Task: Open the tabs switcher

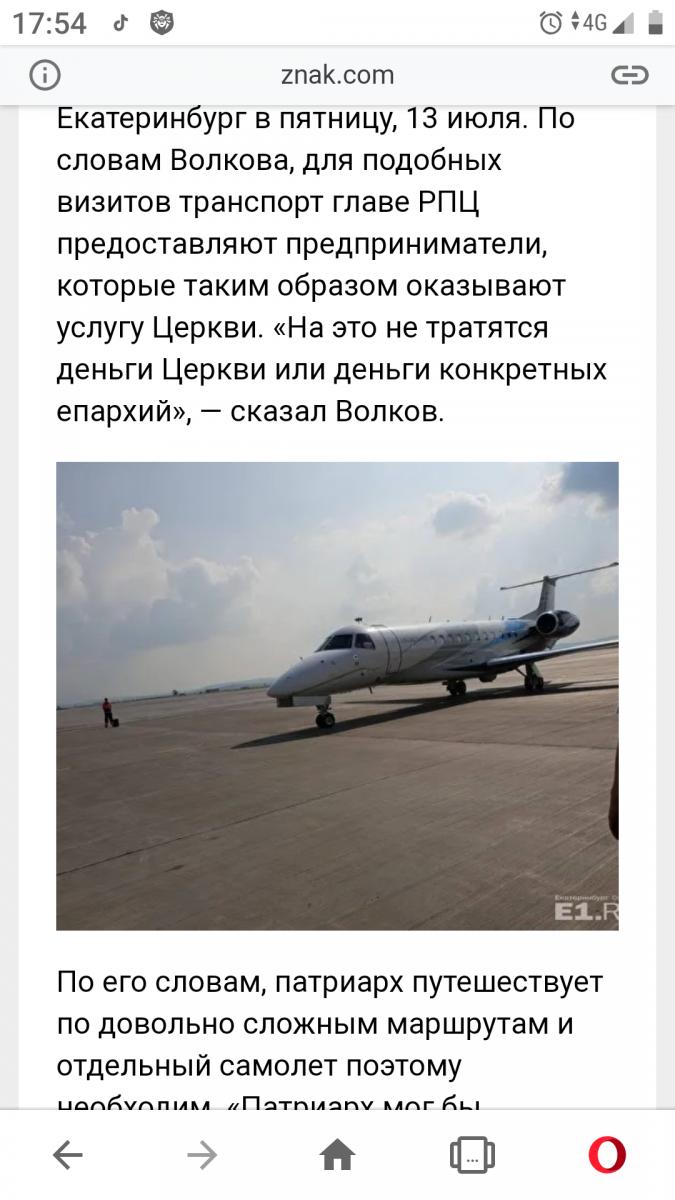Action: click(472, 1156)
